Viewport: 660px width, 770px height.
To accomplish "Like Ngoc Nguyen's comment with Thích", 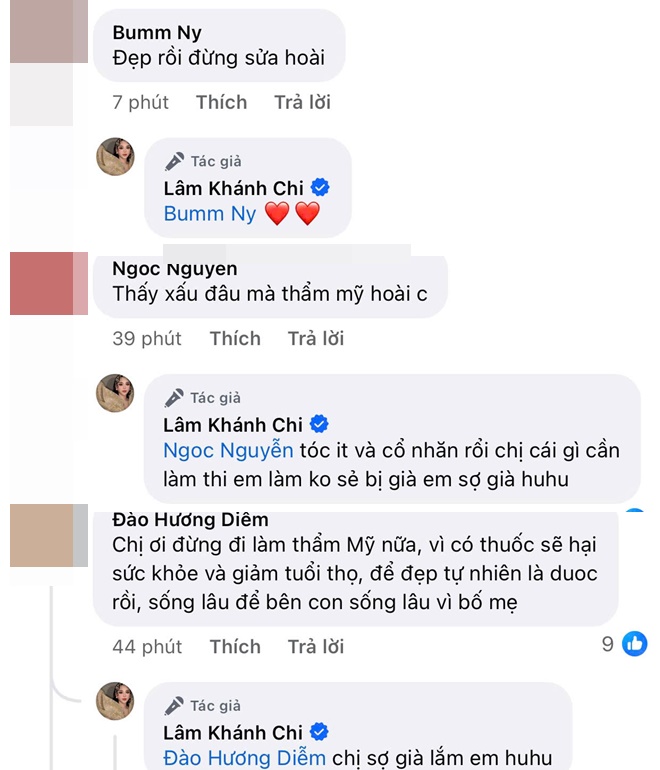I will (235, 339).
